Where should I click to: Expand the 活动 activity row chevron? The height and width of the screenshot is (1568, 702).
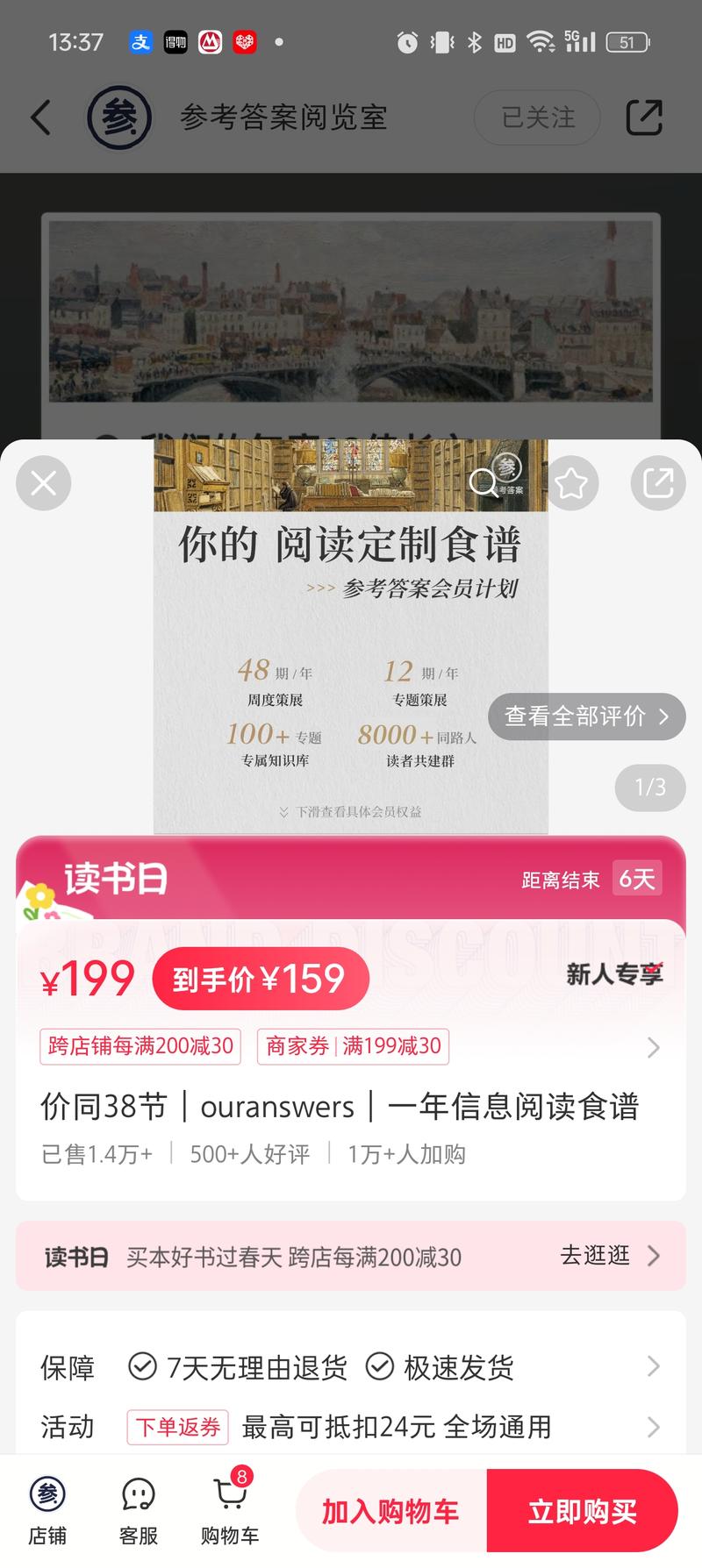652,1427
